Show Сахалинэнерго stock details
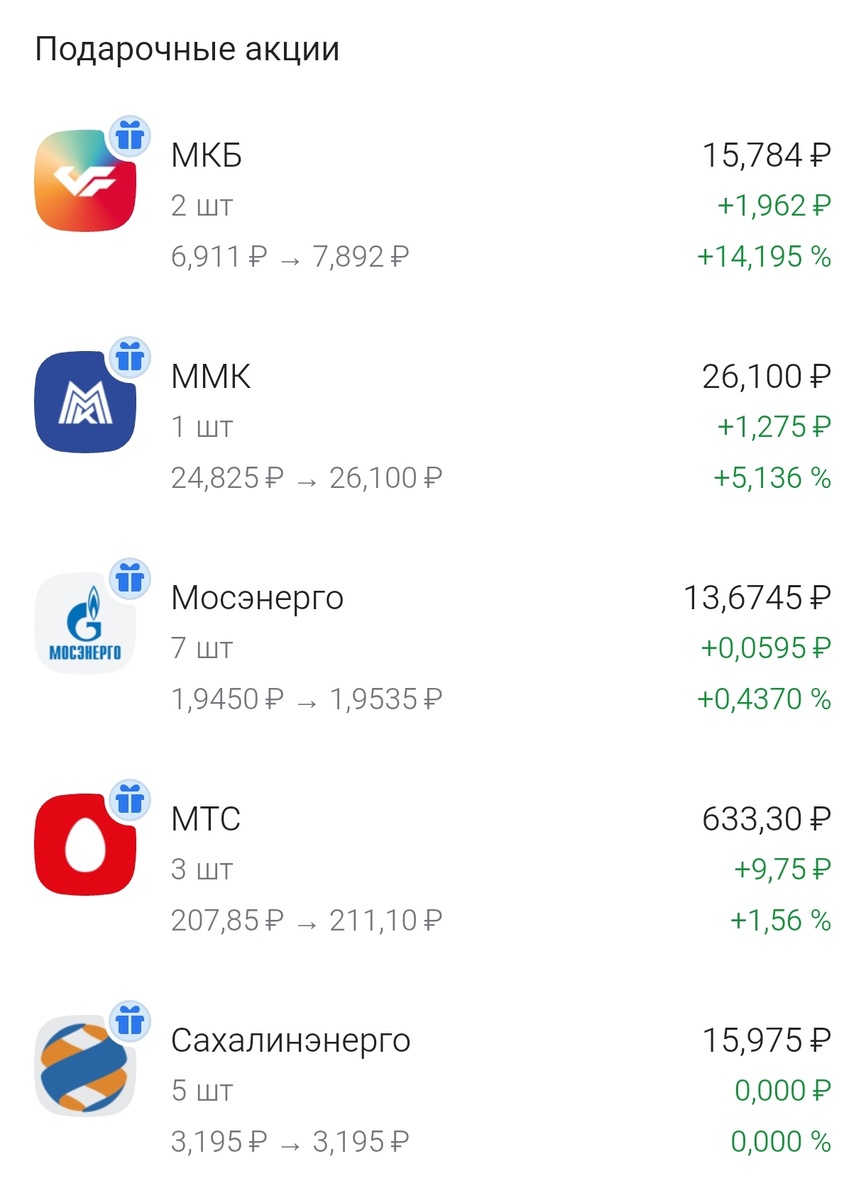The width and height of the screenshot is (866, 1200). pyautogui.click(x=432, y=1089)
